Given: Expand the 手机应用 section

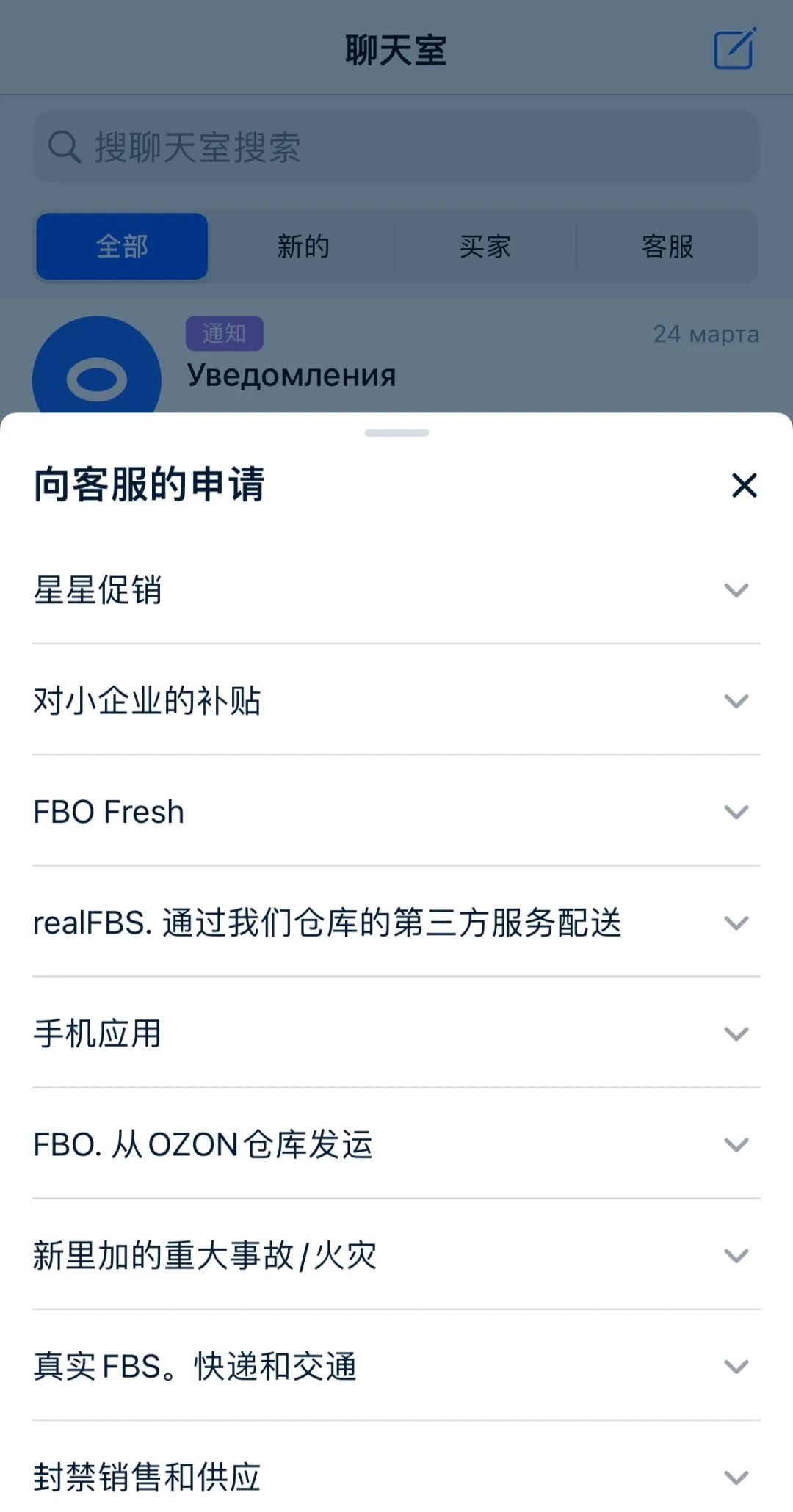Looking at the screenshot, I should point(396,1035).
